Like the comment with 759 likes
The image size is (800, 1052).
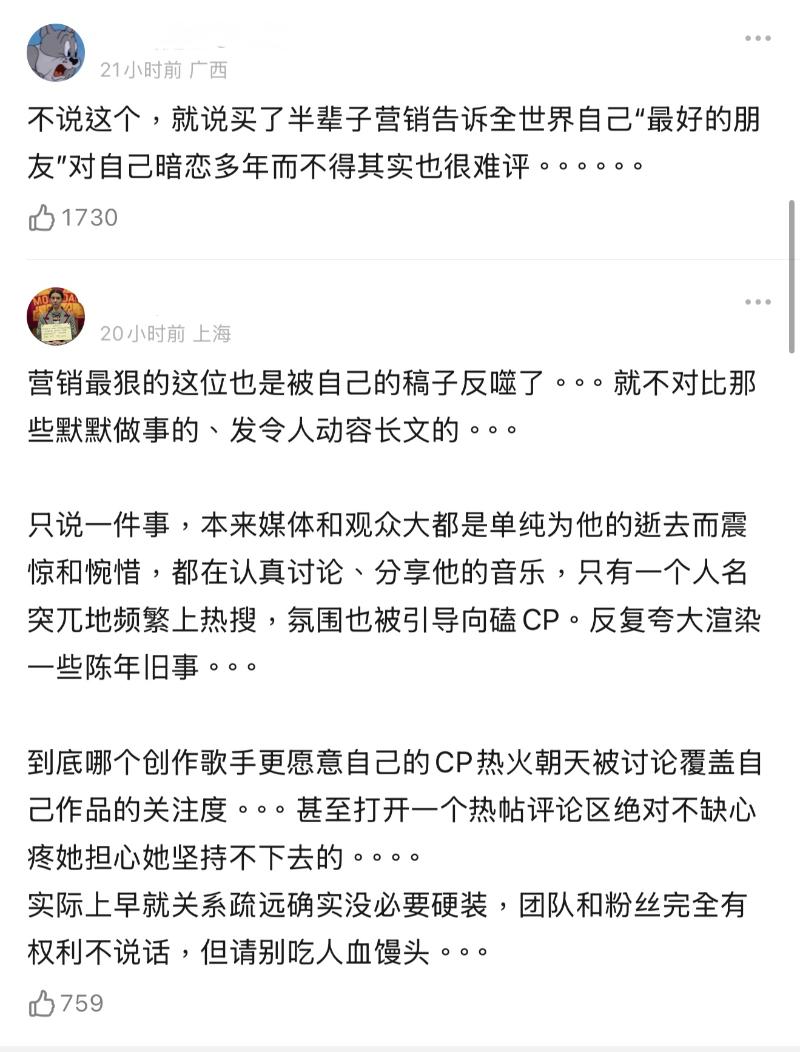42,1003
